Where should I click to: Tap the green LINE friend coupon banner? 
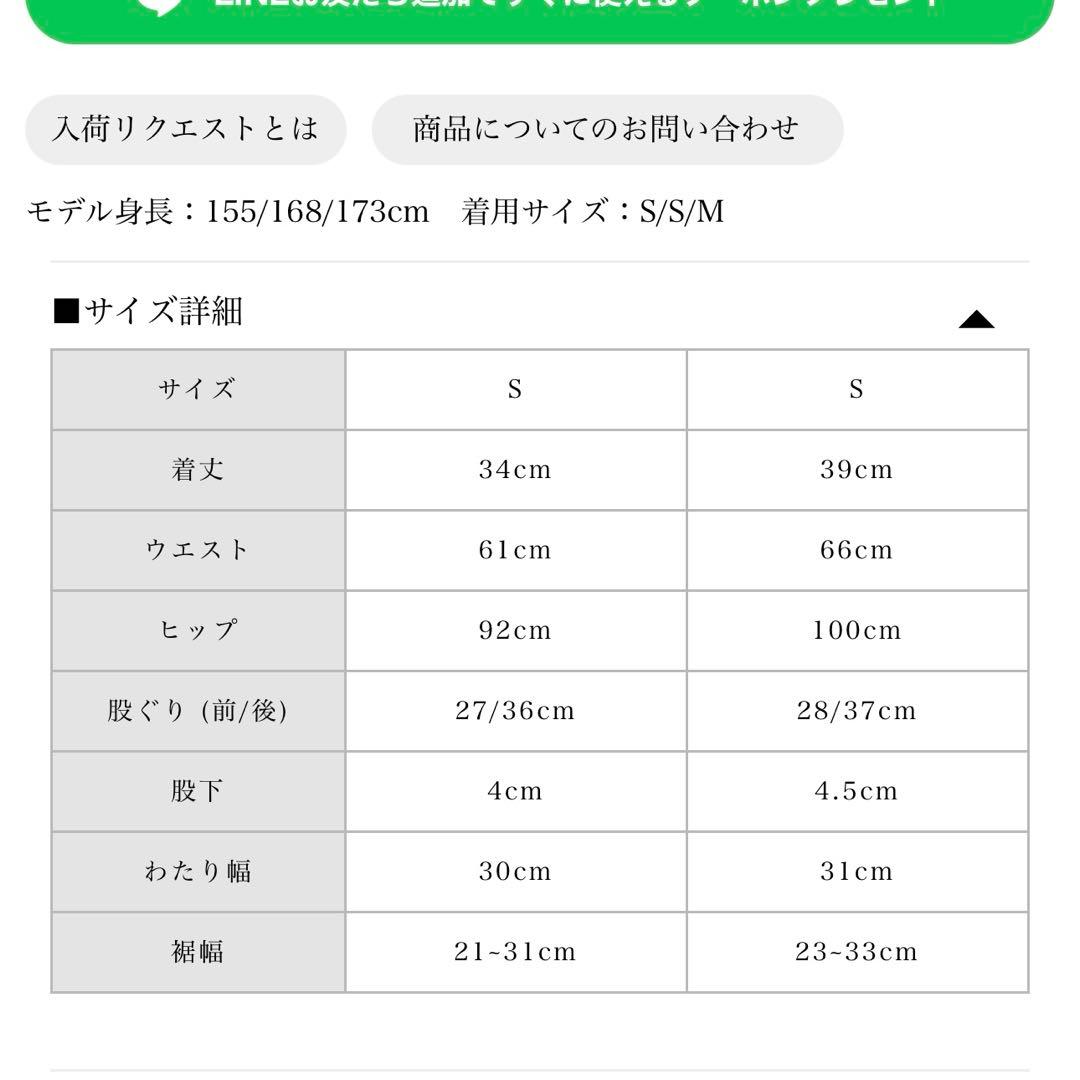coord(540,14)
